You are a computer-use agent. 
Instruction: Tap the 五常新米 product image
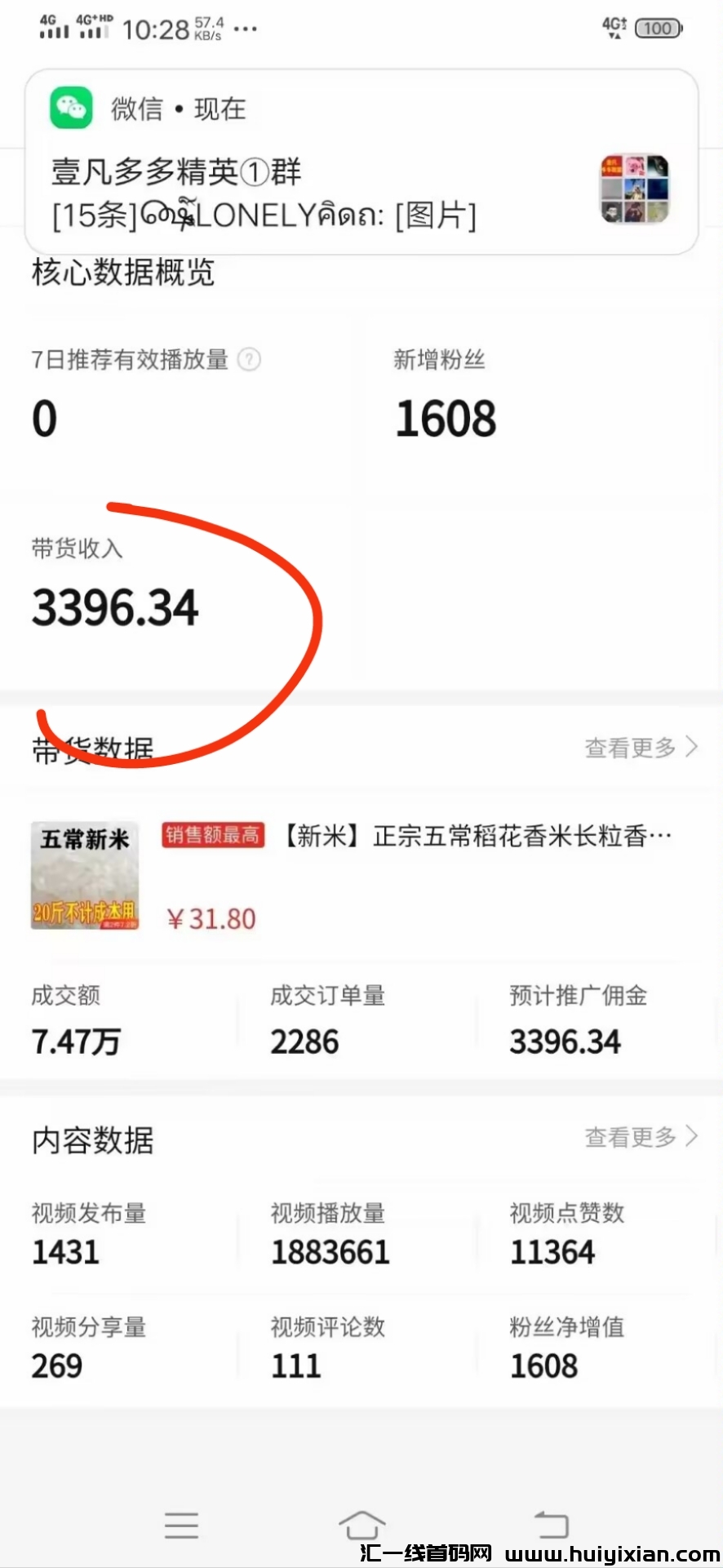point(84,876)
